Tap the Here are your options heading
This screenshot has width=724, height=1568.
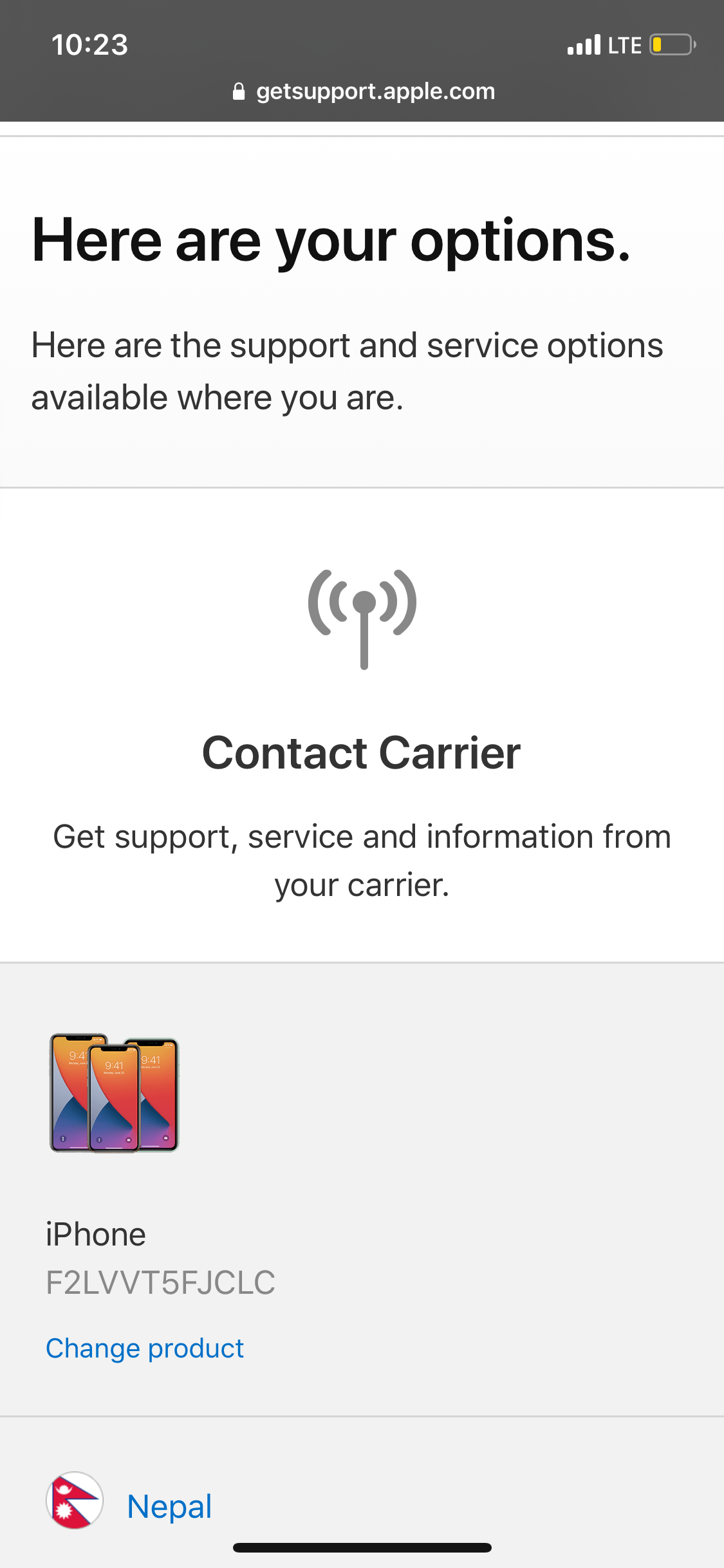click(330, 239)
